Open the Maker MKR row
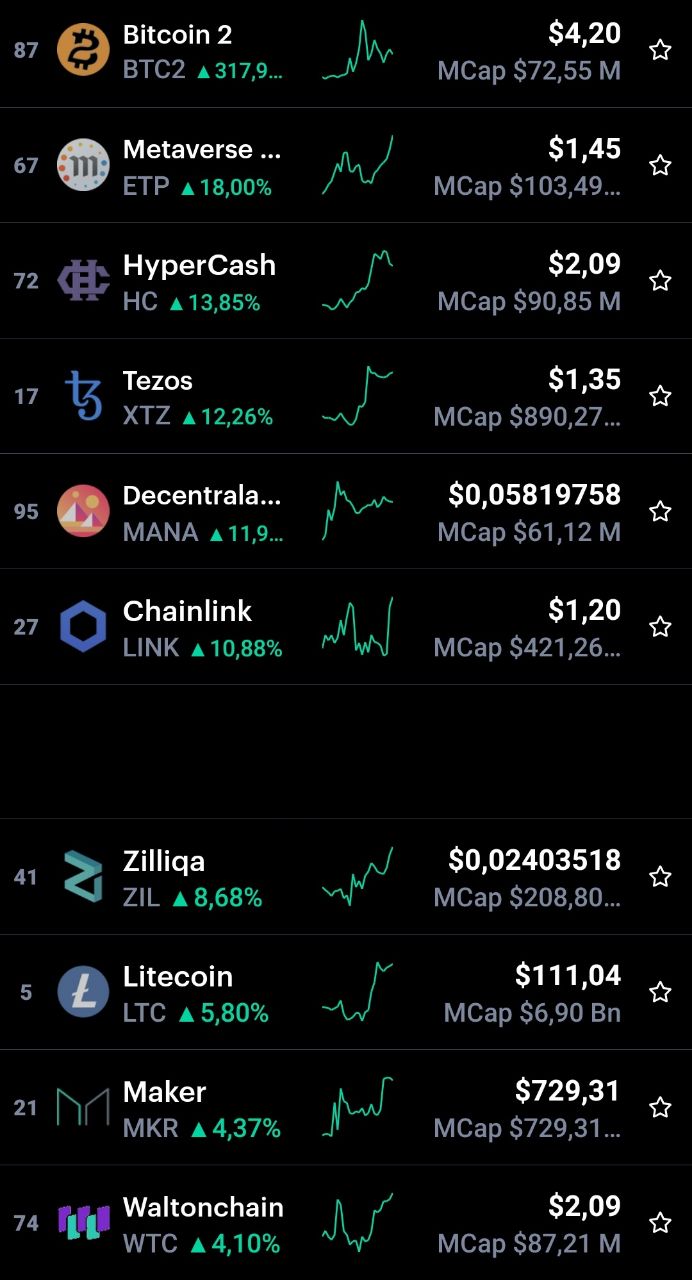The width and height of the screenshot is (692, 1280). point(346,1107)
